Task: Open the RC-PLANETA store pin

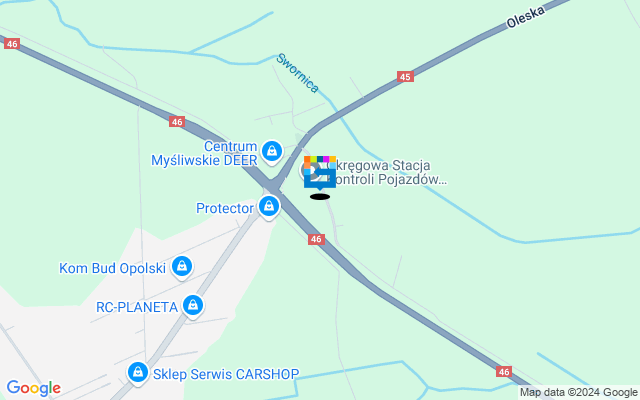Action: coord(193,305)
